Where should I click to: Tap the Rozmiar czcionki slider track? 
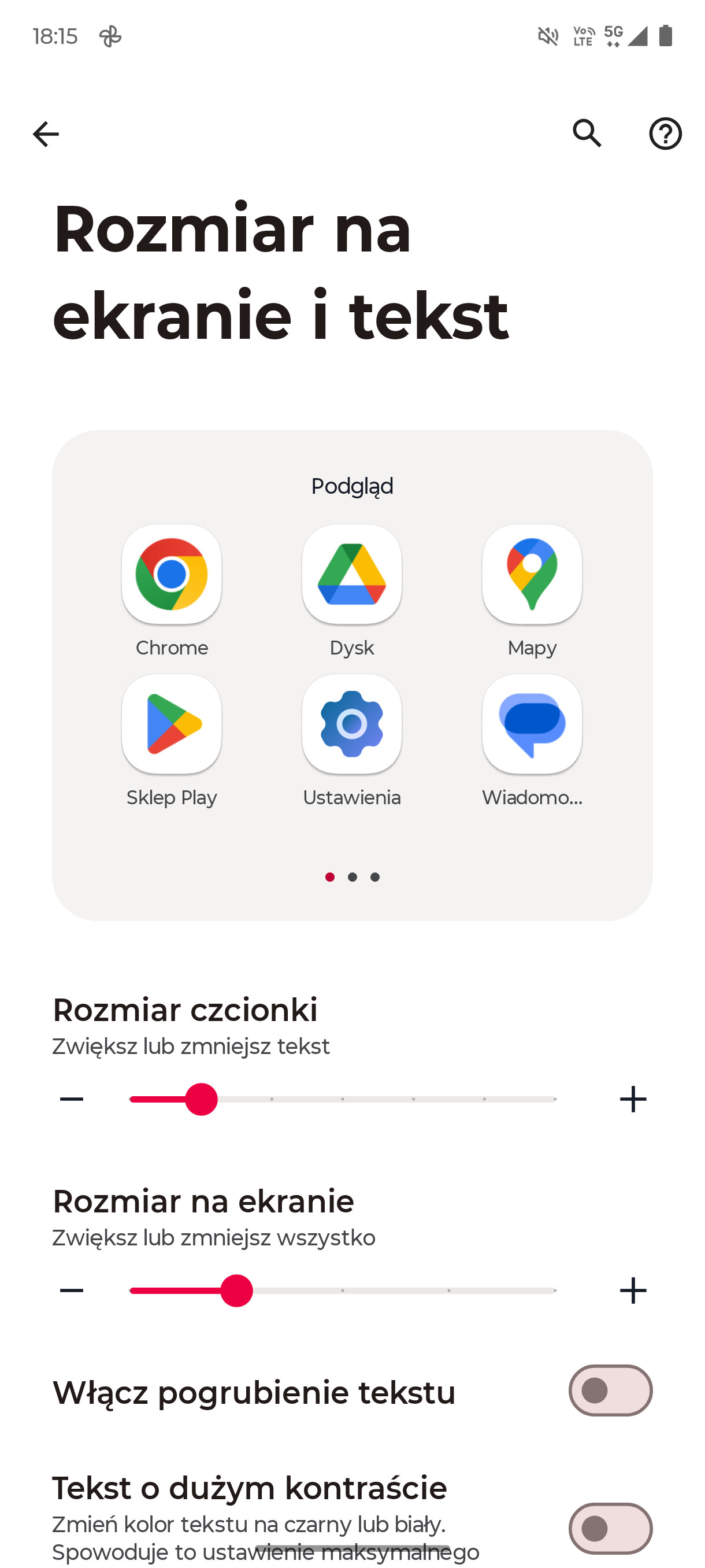[343, 1099]
